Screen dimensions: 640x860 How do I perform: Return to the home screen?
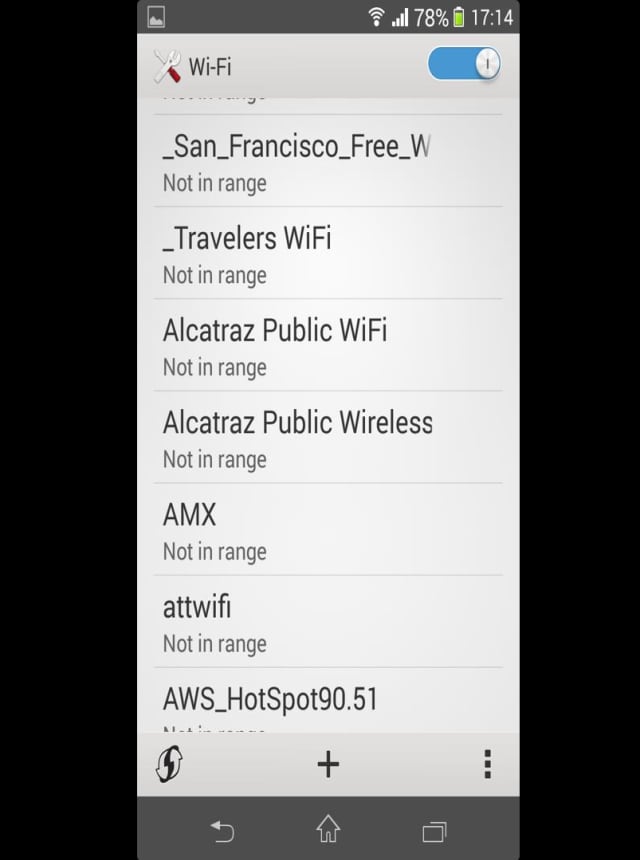point(328,830)
